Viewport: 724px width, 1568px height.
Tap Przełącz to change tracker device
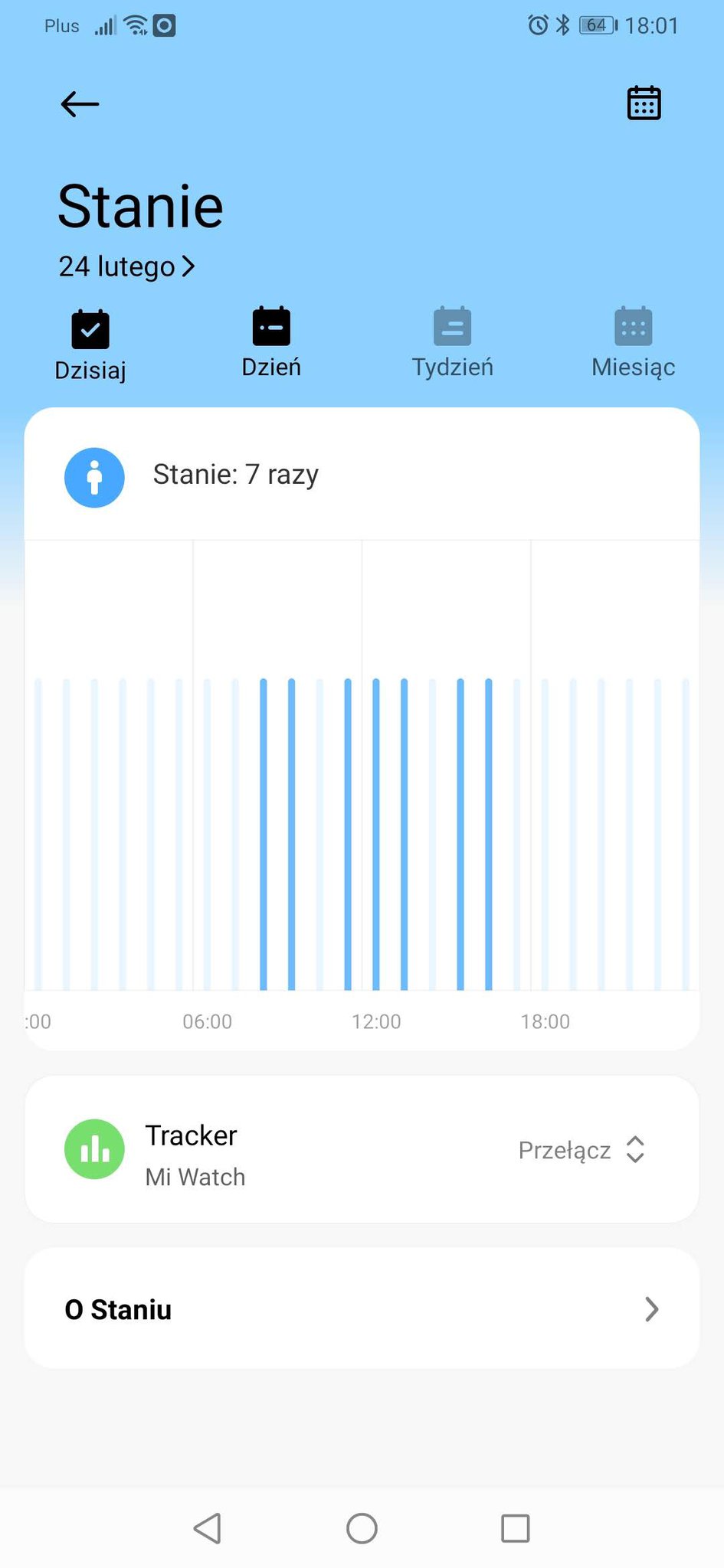point(581,1150)
